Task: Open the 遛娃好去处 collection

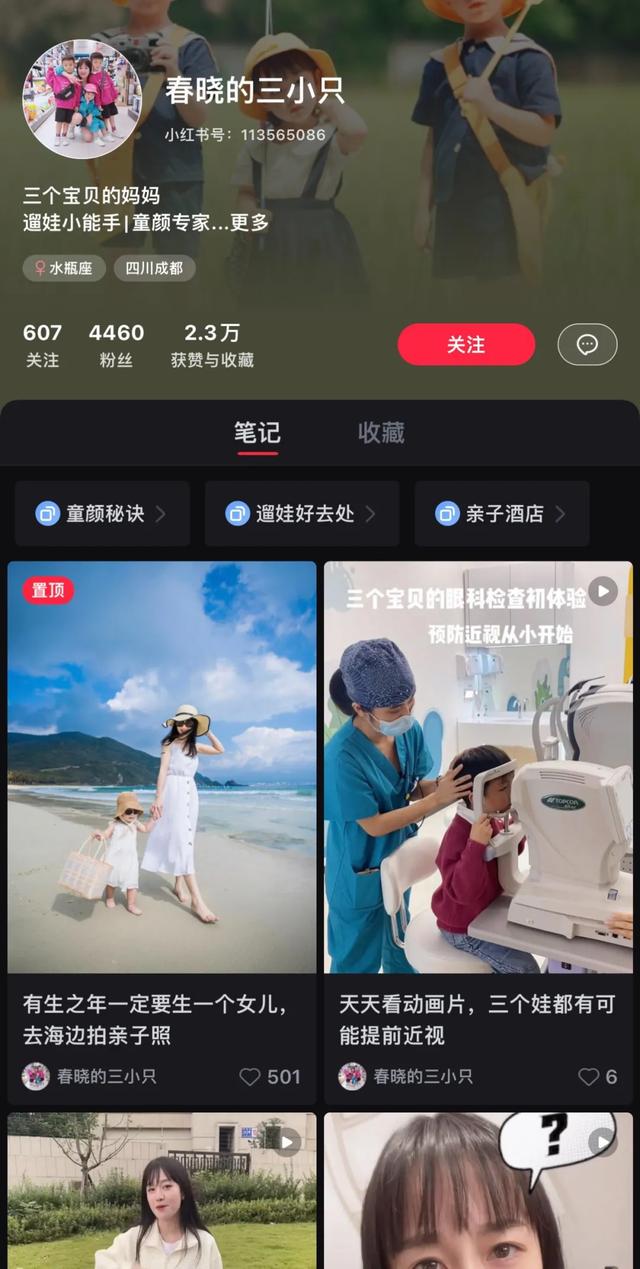Action: coord(301,514)
